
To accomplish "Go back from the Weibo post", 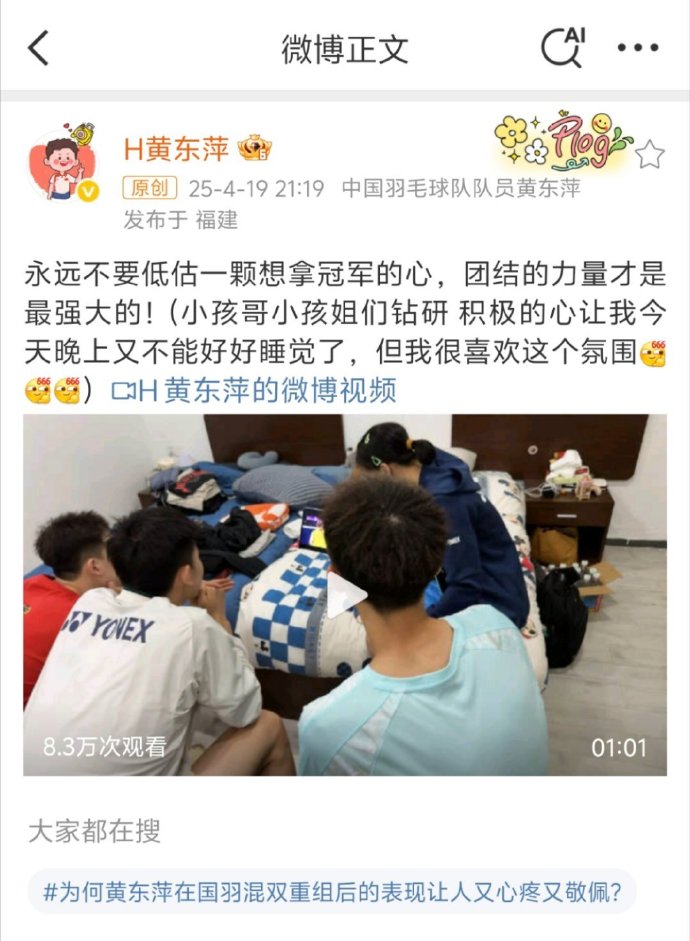I will tap(38, 48).
